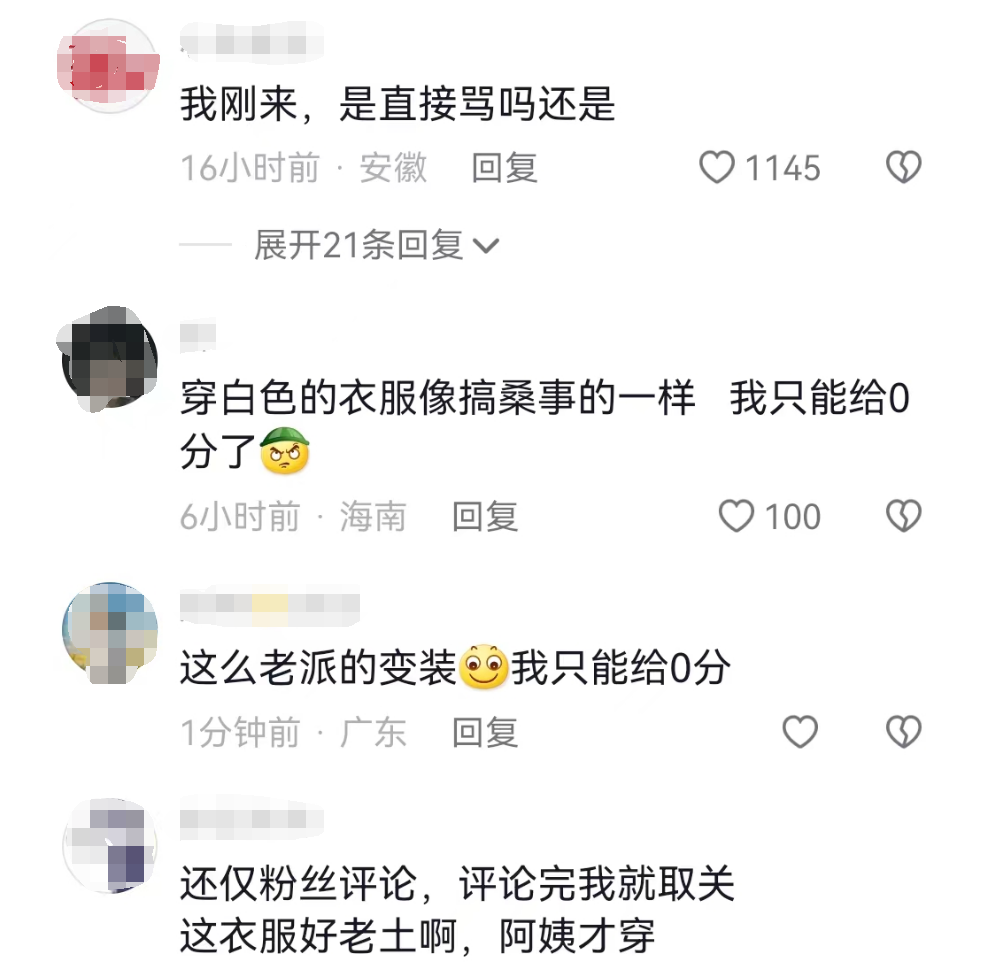The width and height of the screenshot is (1002, 964).
Task: Open avatar of the 我刚来 commenter
Action: pos(110,65)
